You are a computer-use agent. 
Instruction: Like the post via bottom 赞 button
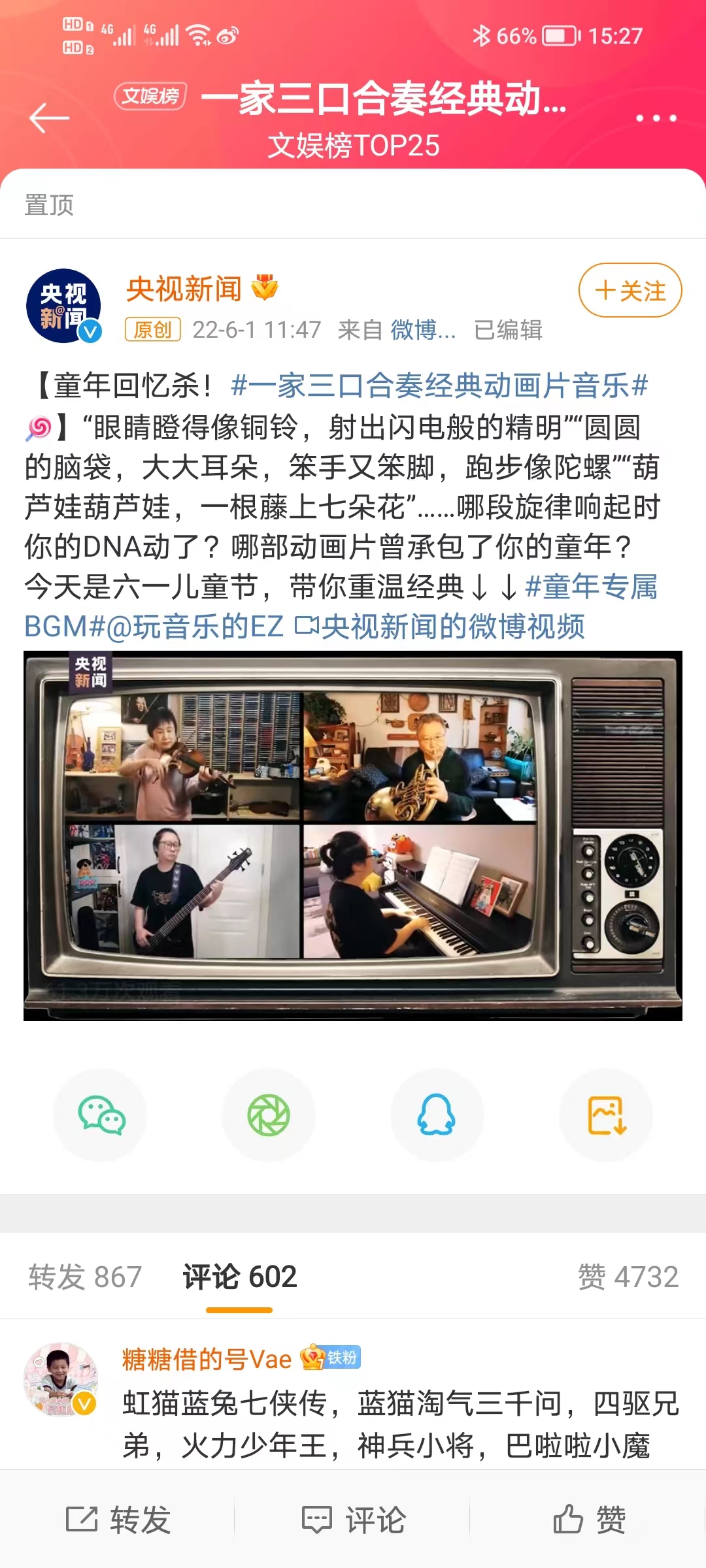pos(588,1519)
